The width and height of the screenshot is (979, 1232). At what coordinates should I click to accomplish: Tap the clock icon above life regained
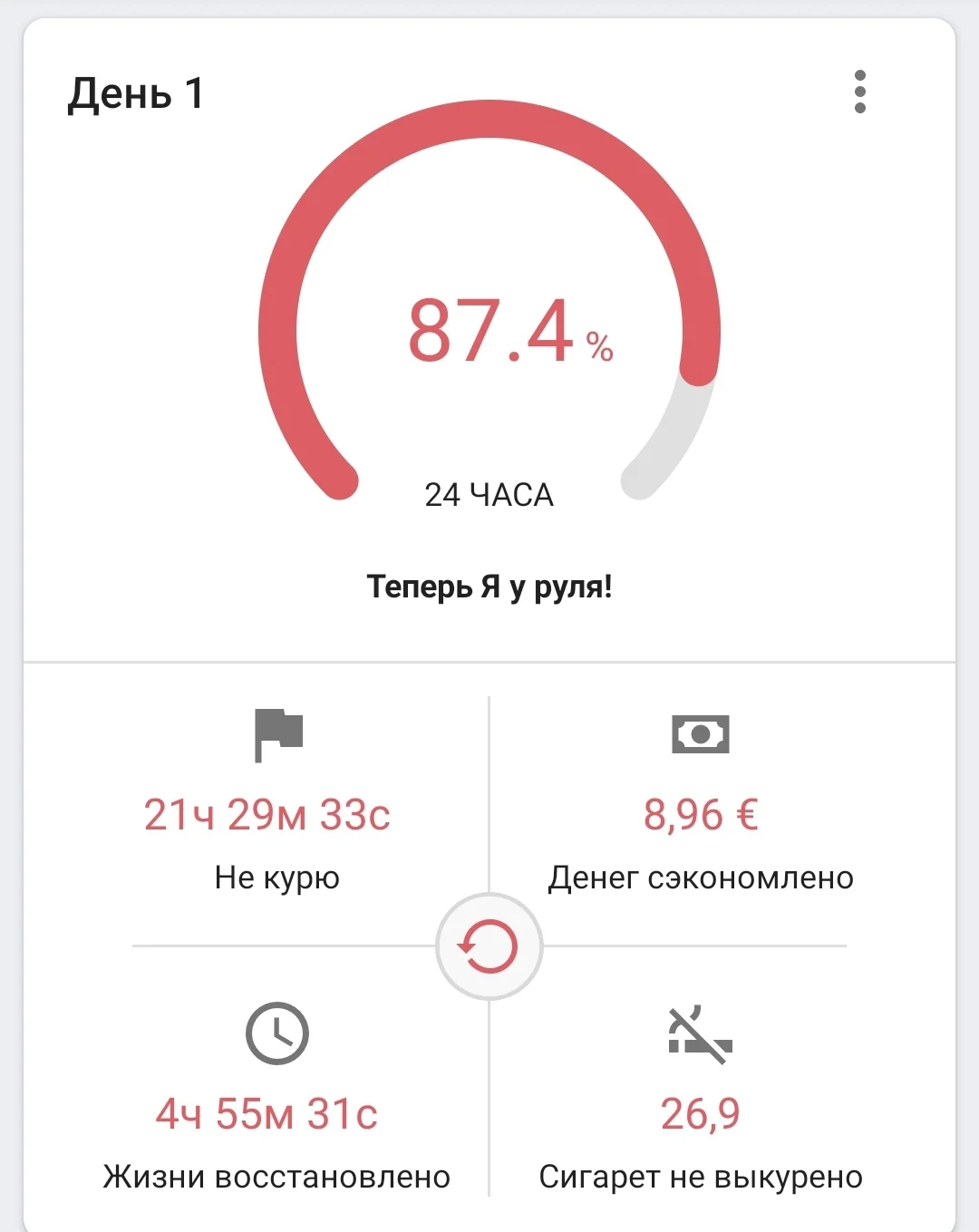(279, 1033)
